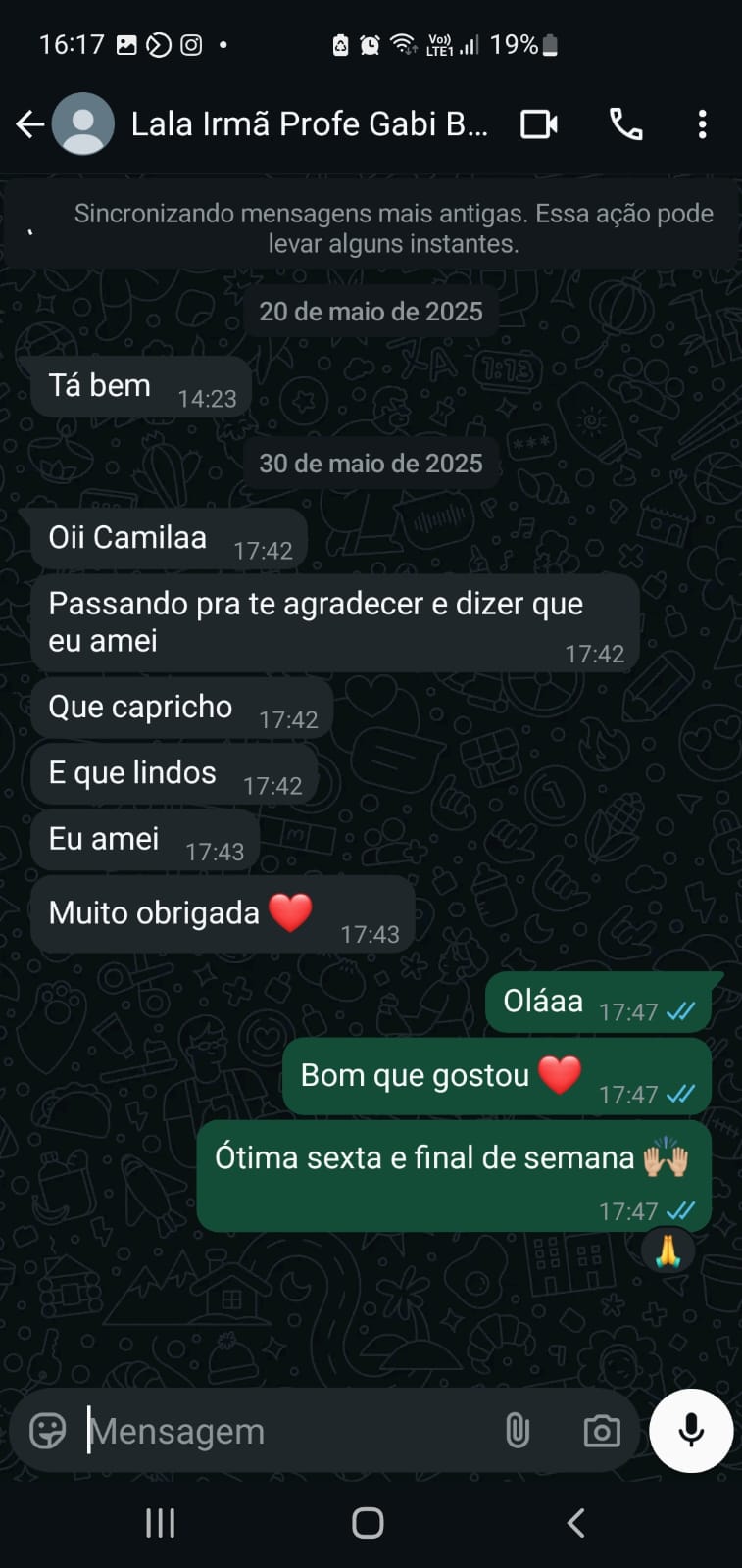The width and height of the screenshot is (742, 1568).
Task: Start a voice call with this contact
Action: point(626,124)
